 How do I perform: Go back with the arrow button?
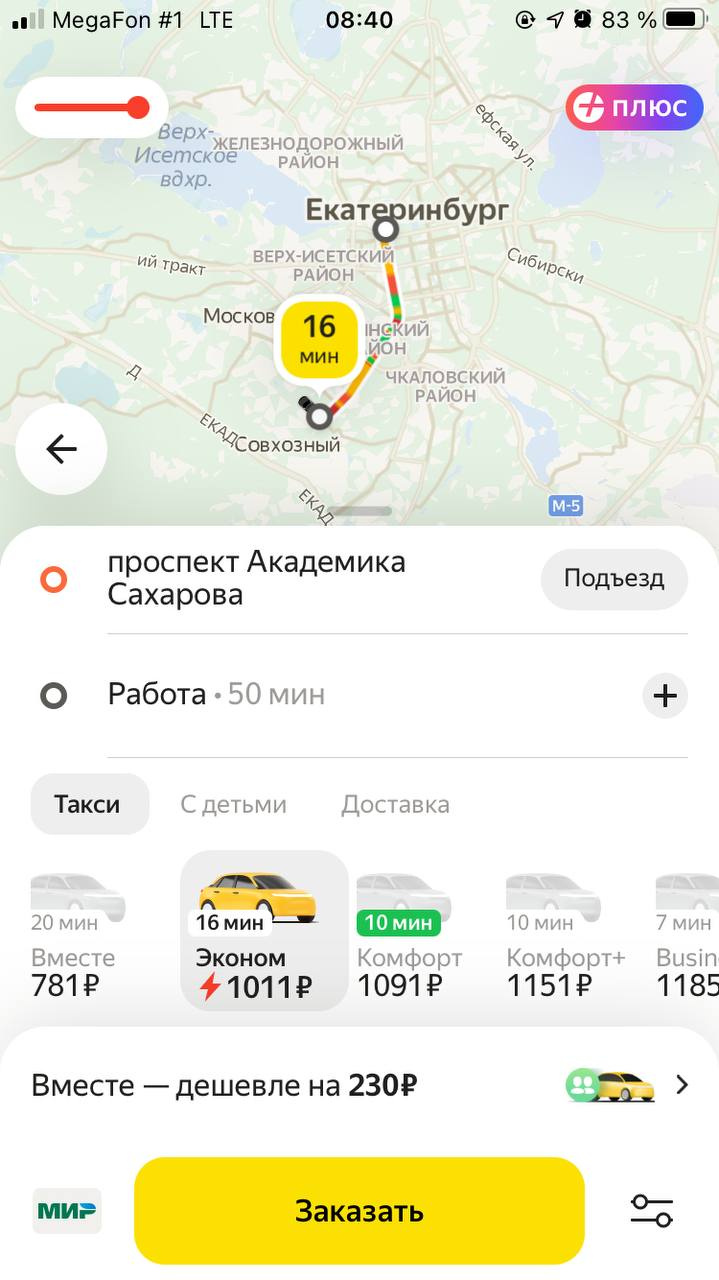pyautogui.click(x=61, y=450)
